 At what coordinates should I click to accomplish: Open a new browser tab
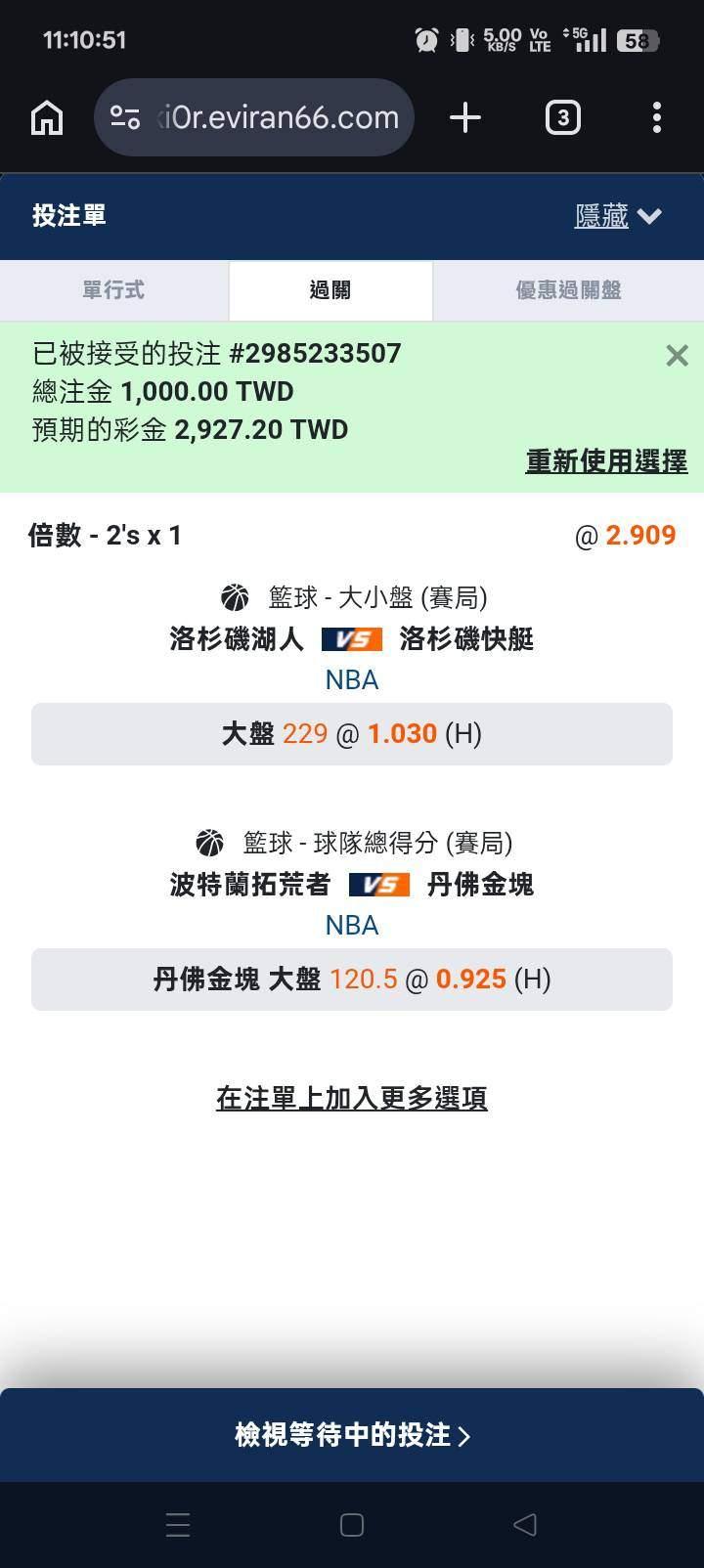(465, 118)
